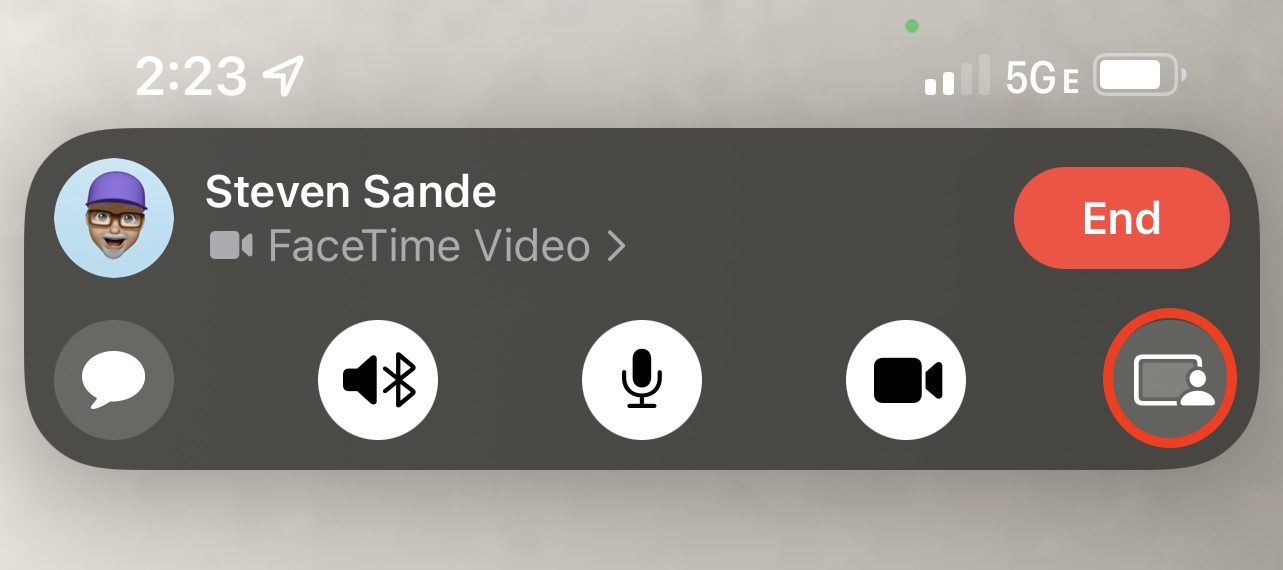Start screen sharing with SharePlay
The width and height of the screenshot is (1283, 570).
point(1170,380)
